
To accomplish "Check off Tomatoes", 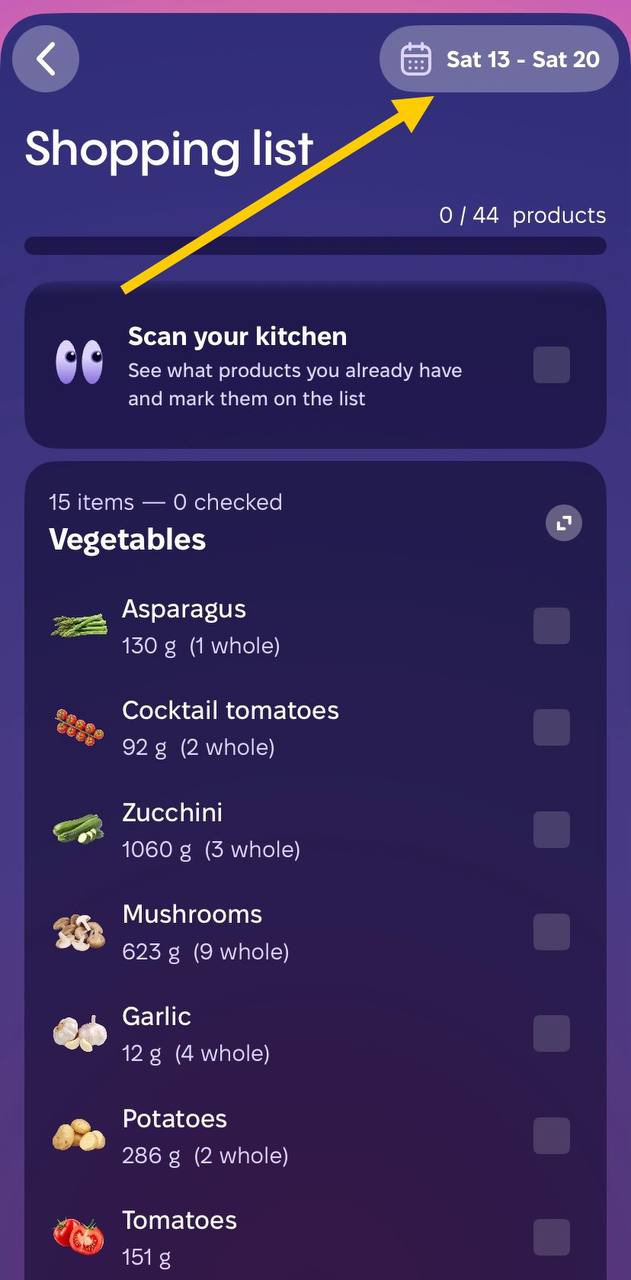I will point(551,1238).
